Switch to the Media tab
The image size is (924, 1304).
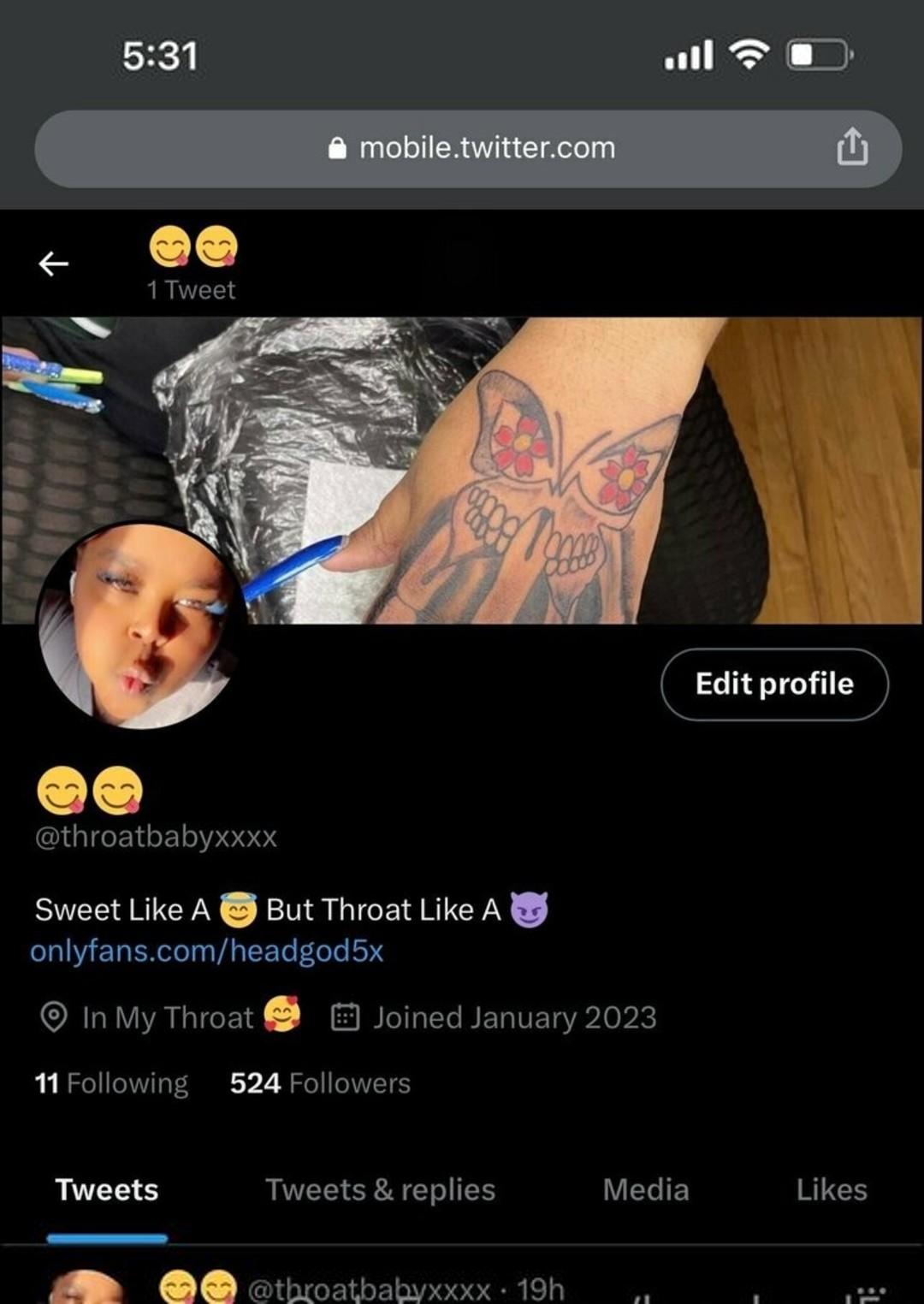click(x=645, y=1189)
